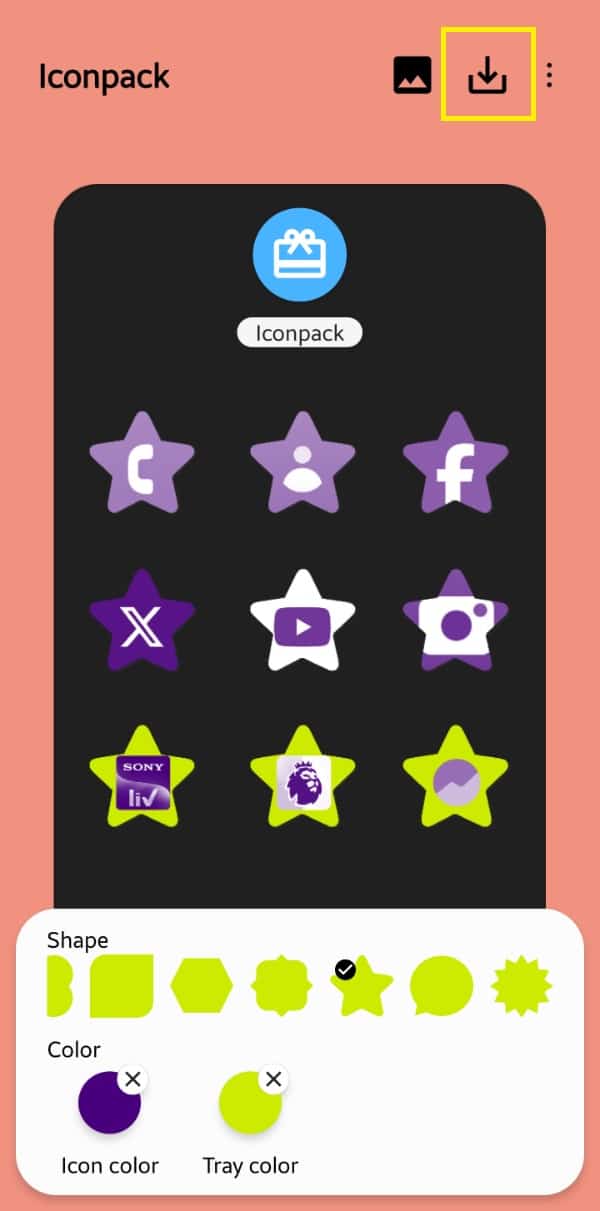The width and height of the screenshot is (600, 1211).
Task: Select the hexagon icon shape
Action: pyautogui.click(x=202, y=986)
